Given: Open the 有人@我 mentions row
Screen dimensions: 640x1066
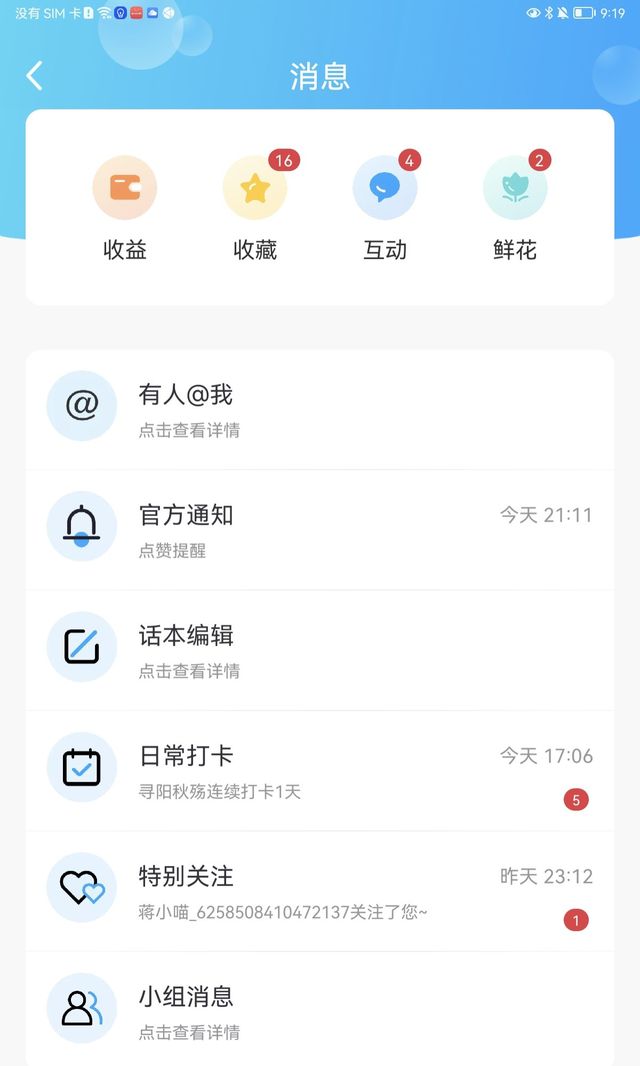Looking at the screenshot, I should point(320,409).
